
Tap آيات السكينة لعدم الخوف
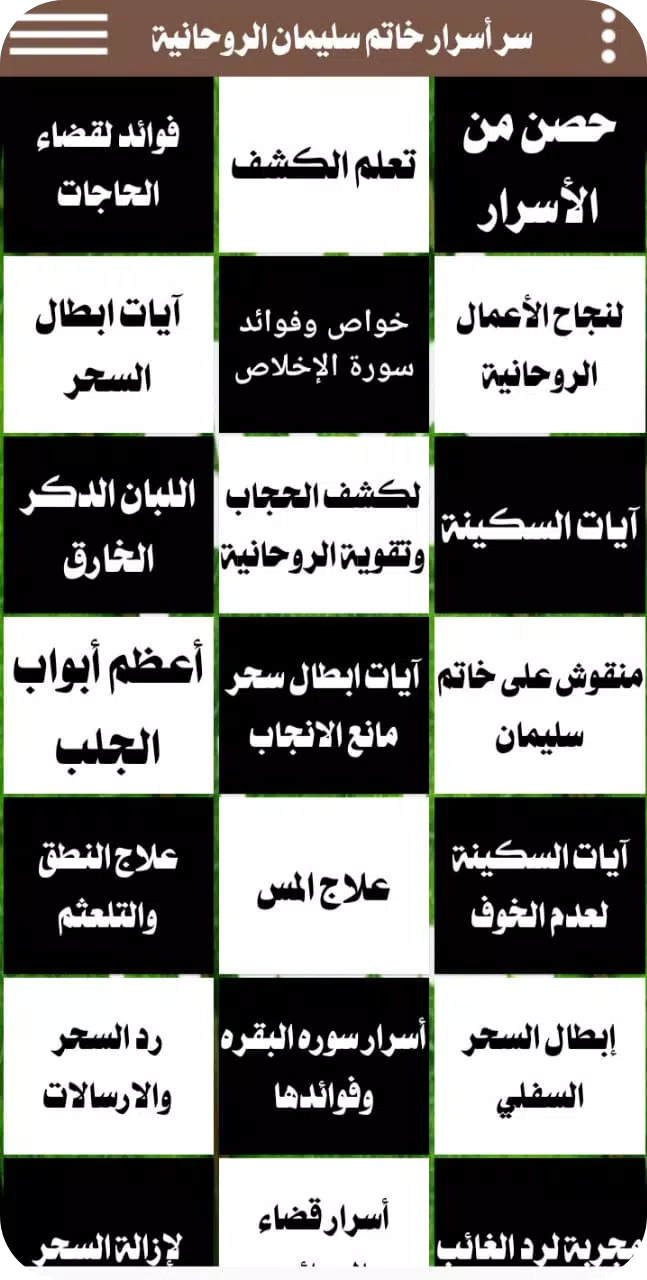pos(540,886)
